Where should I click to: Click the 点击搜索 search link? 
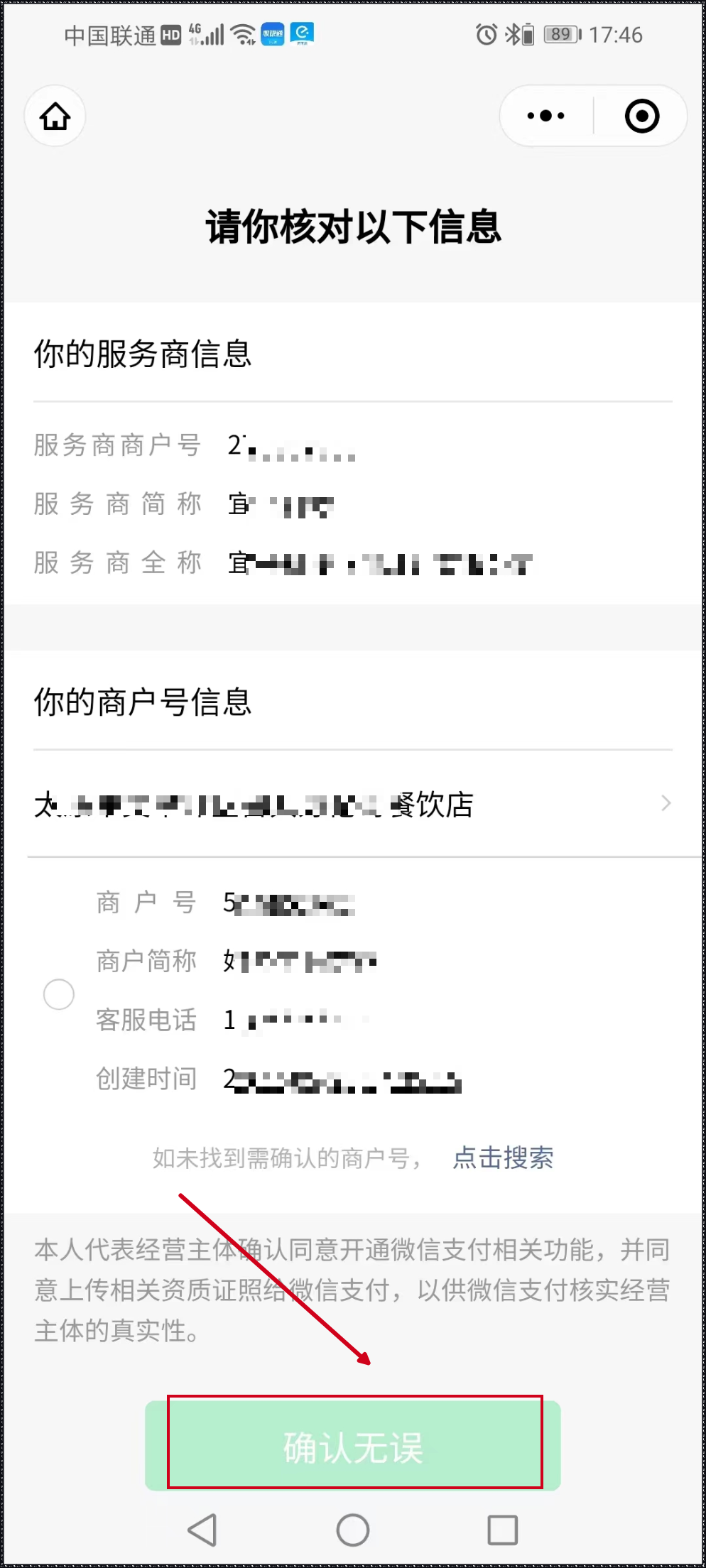[503, 1158]
